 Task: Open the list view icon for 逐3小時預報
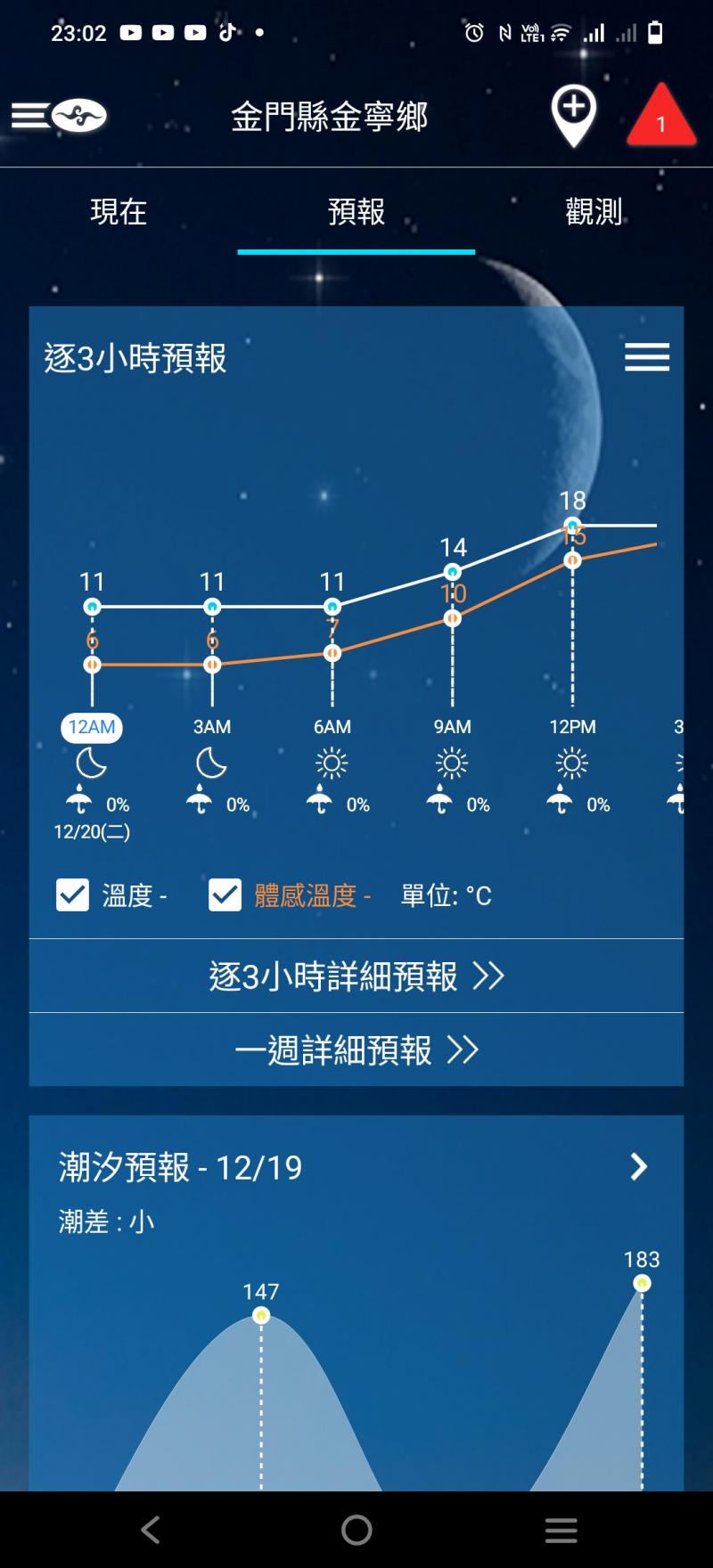coord(646,357)
